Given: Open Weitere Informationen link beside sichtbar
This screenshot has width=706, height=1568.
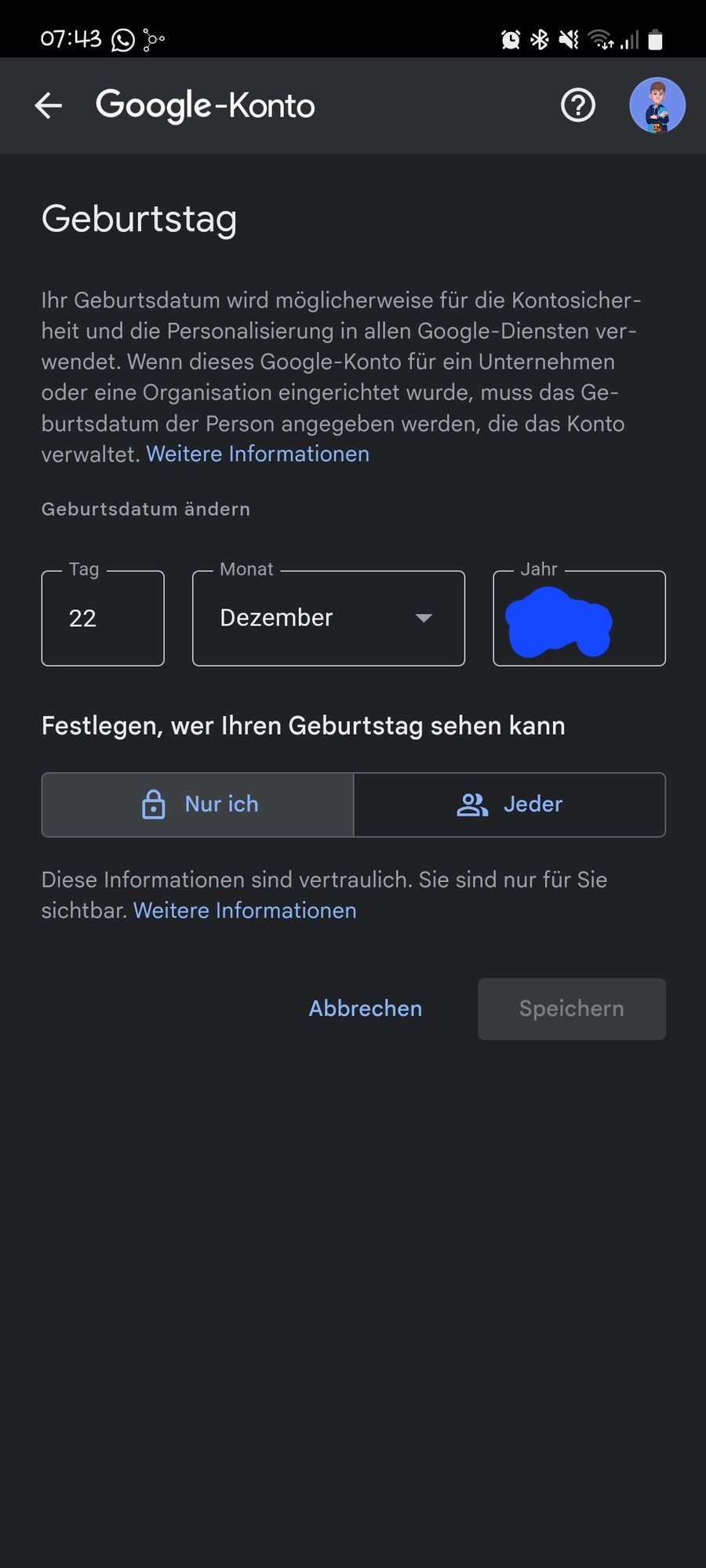Looking at the screenshot, I should (245, 910).
